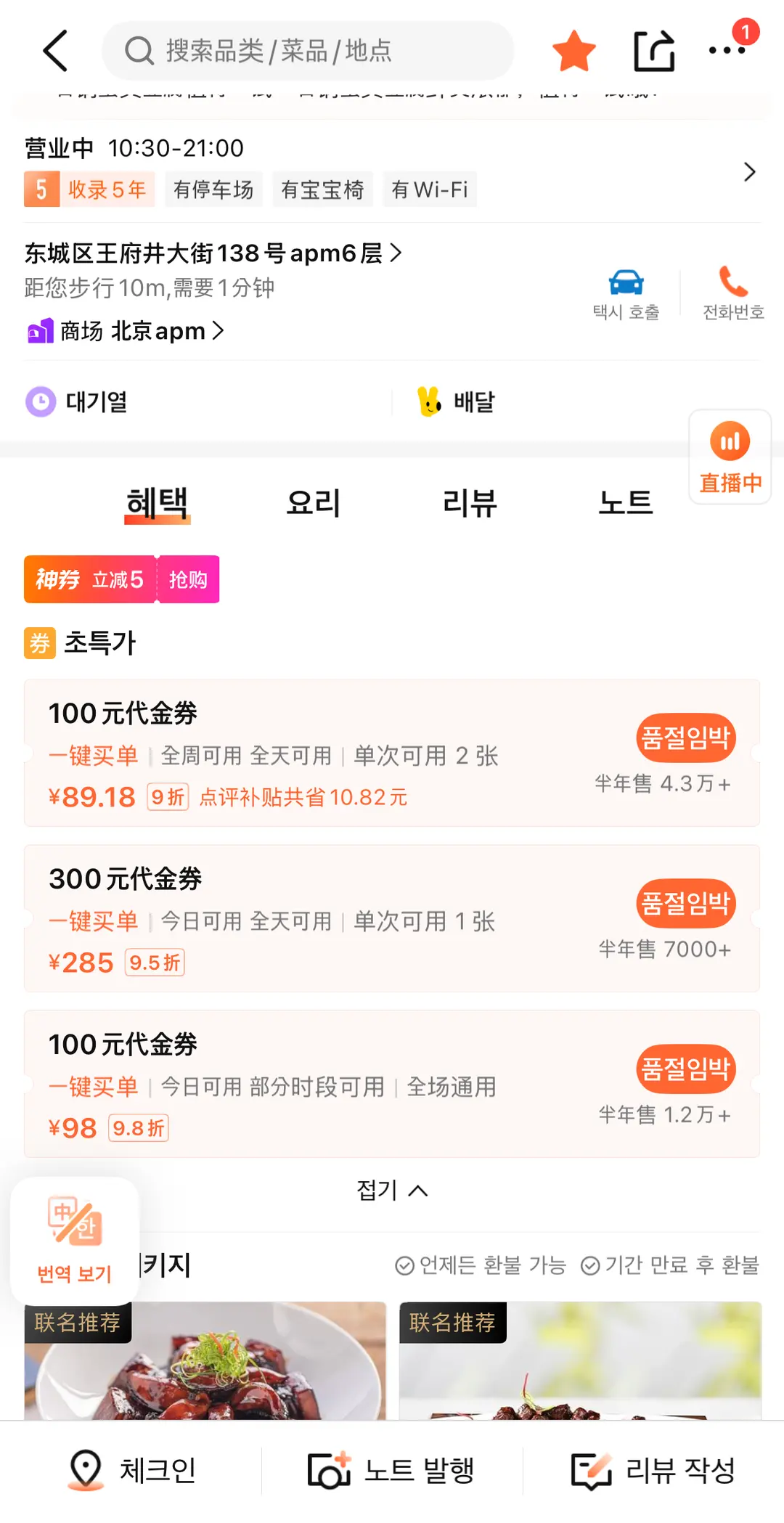Call a taxi with the car icon
This screenshot has width=784, height=1523.
click(x=626, y=294)
